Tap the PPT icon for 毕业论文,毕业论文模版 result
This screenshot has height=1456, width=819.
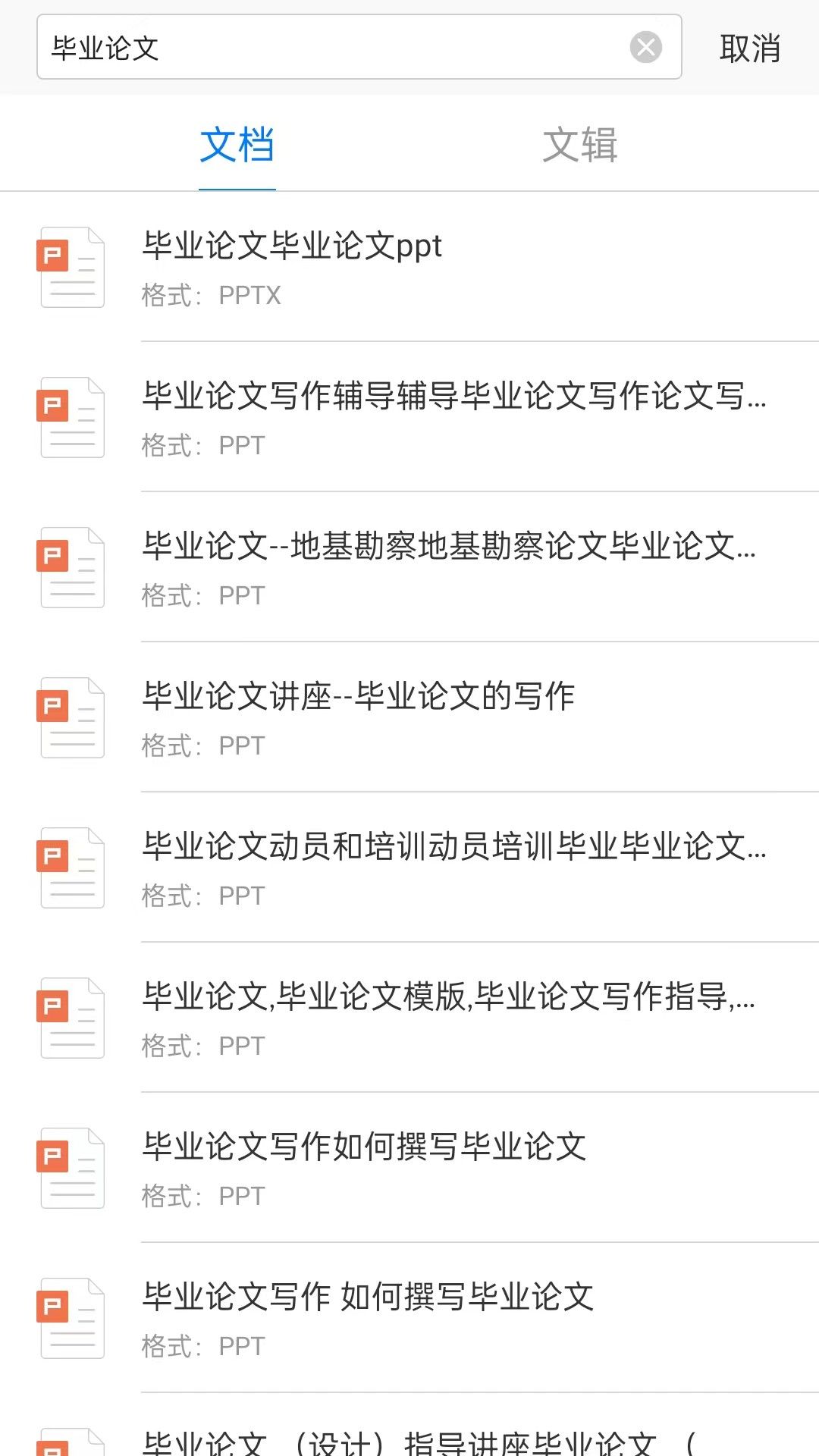pyautogui.click(x=71, y=1018)
